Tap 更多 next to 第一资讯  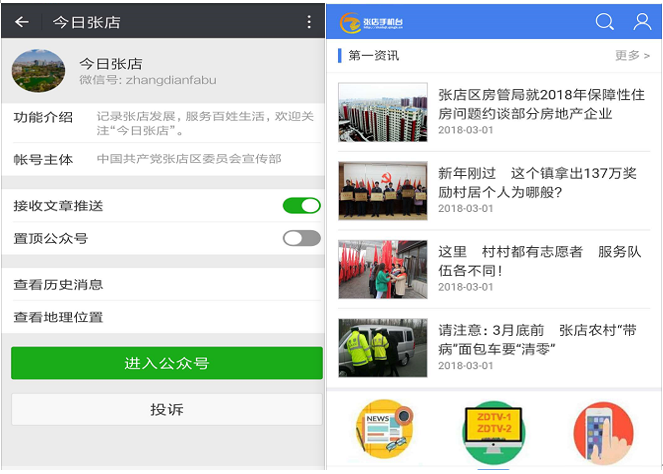[x=632, y=56]
